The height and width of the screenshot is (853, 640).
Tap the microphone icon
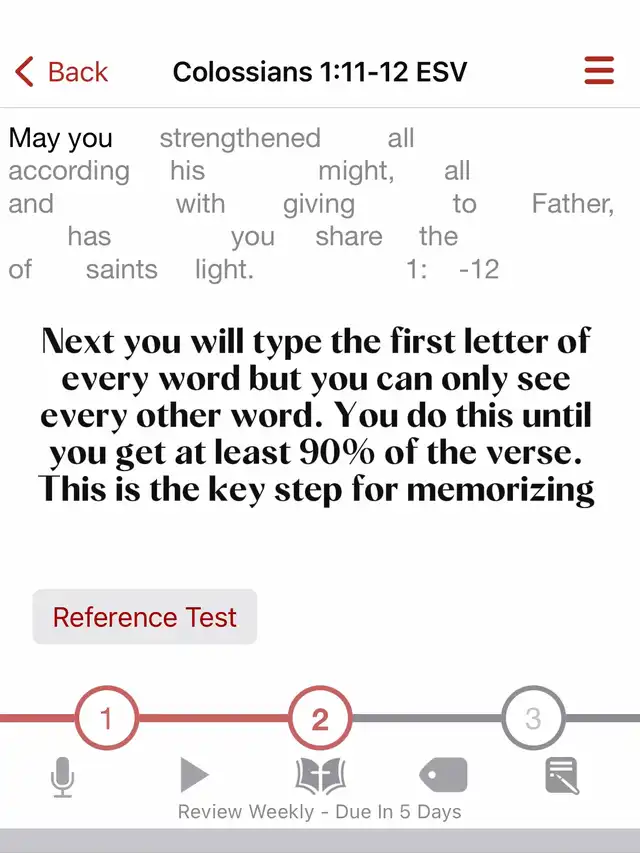click(x=63, y=775)
